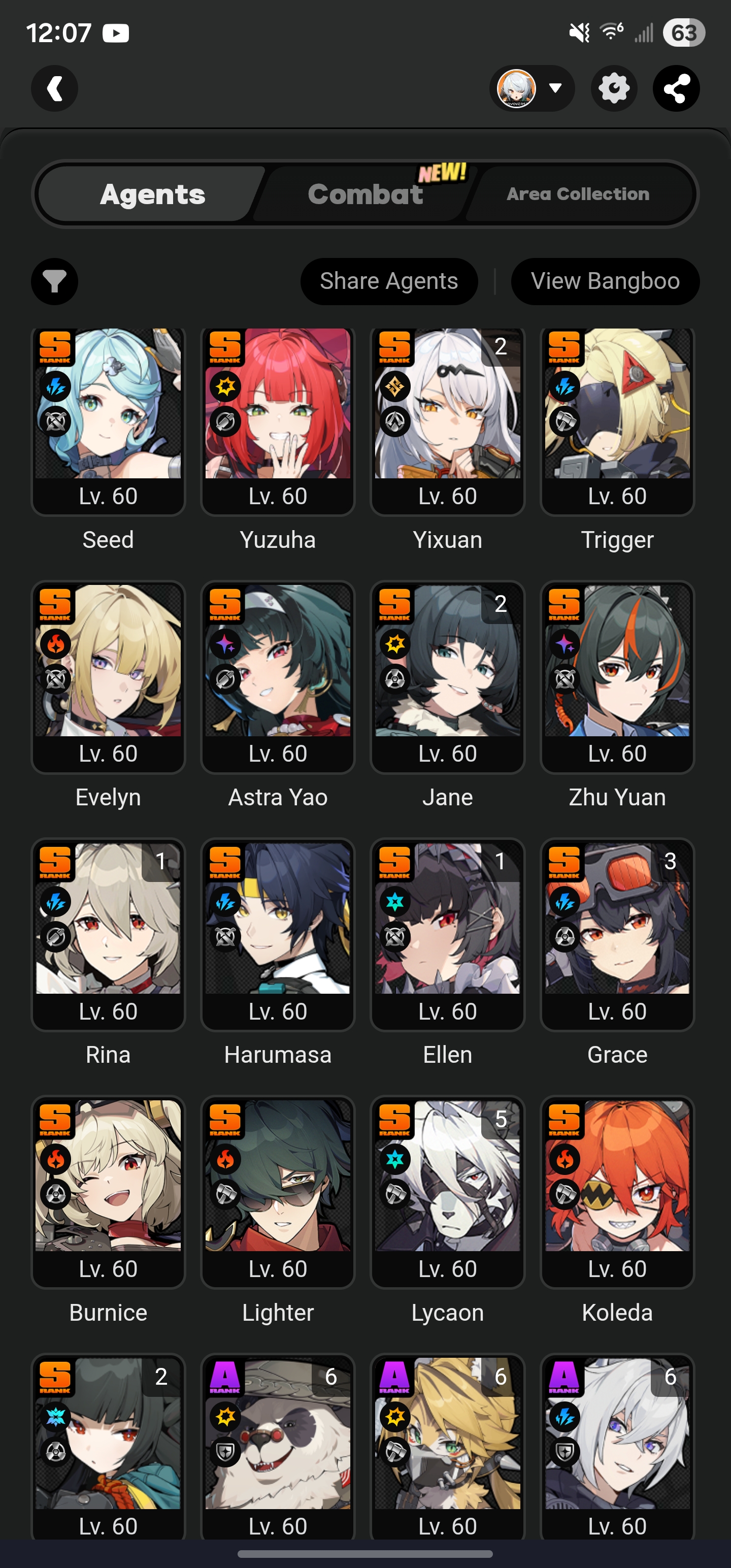
Task: Select the Koleda agent card
Action: click(617, 1191)
